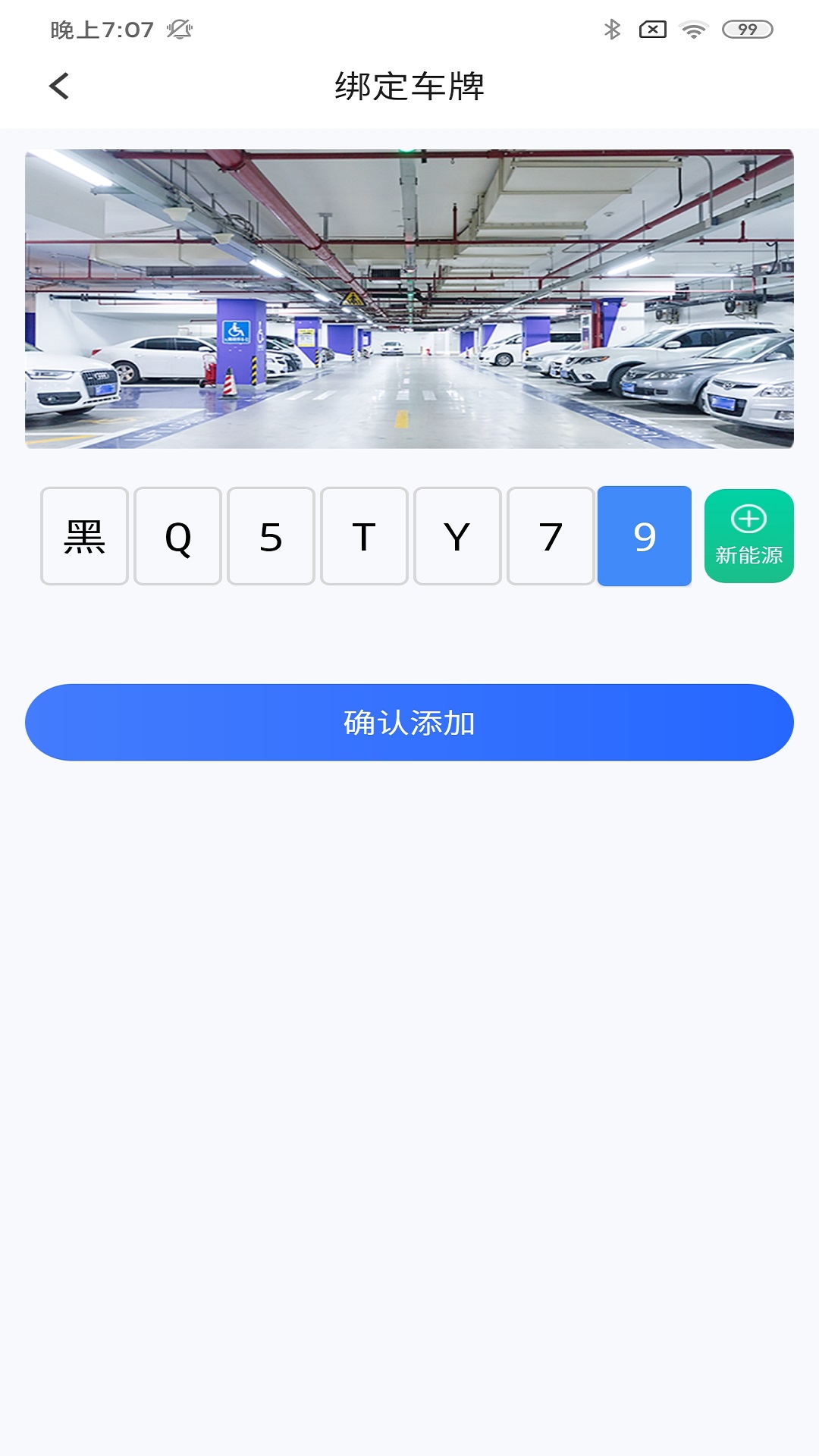The width and height of the screenshot is (819, 1456).
Task: Confirm with the 确认添加 button
Action: 409,723
